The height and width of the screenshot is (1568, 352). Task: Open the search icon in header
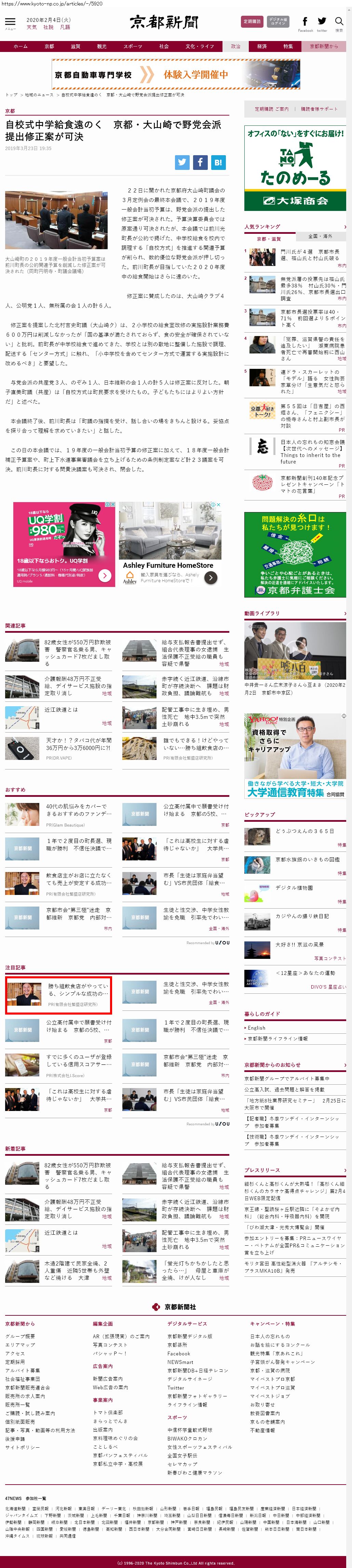click(x=339, y=22)
